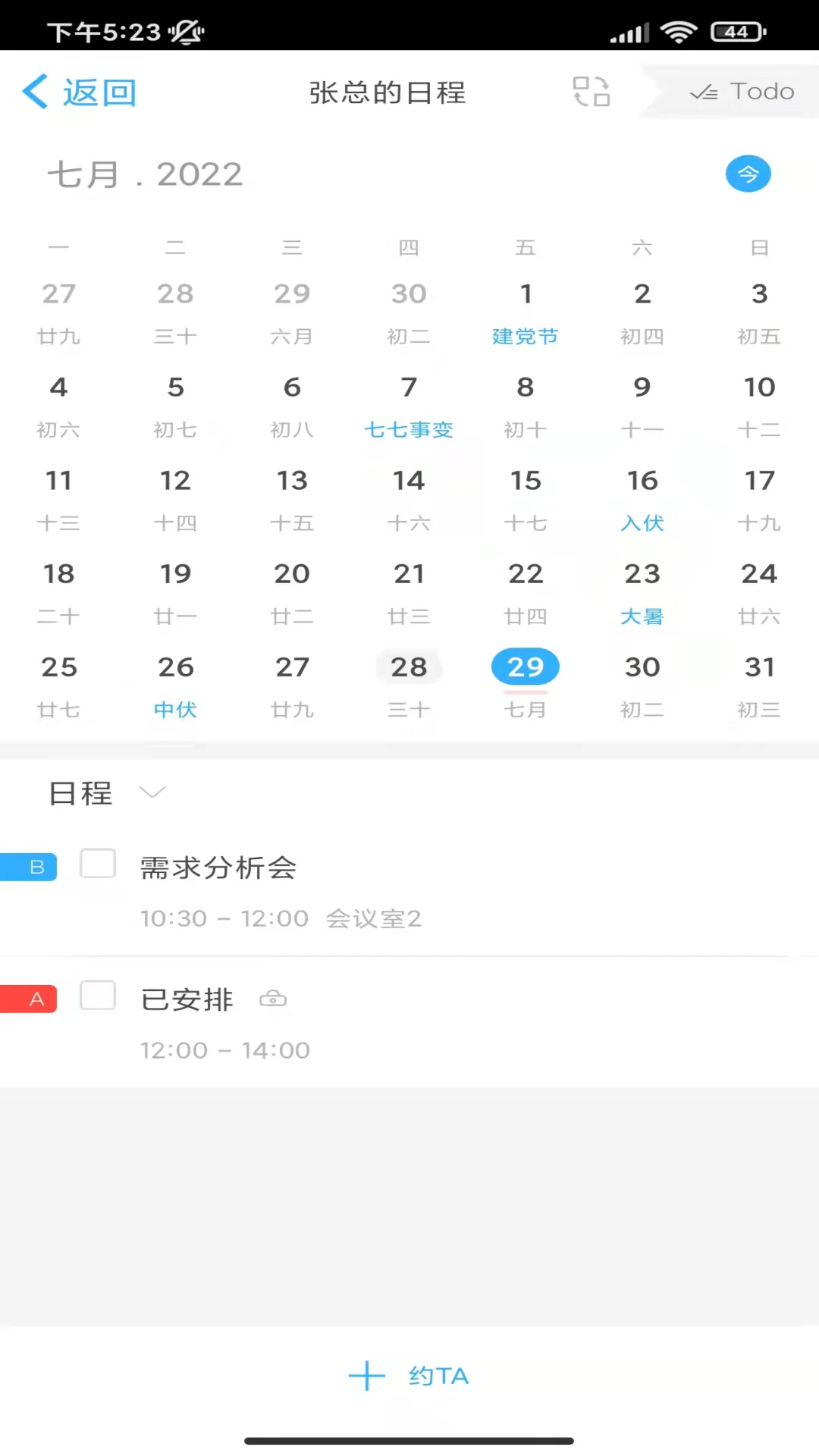Viewport: 819px width, 1456px height.
Task: Check the 已安排 event checkbox
Action: tap(98, 996)
